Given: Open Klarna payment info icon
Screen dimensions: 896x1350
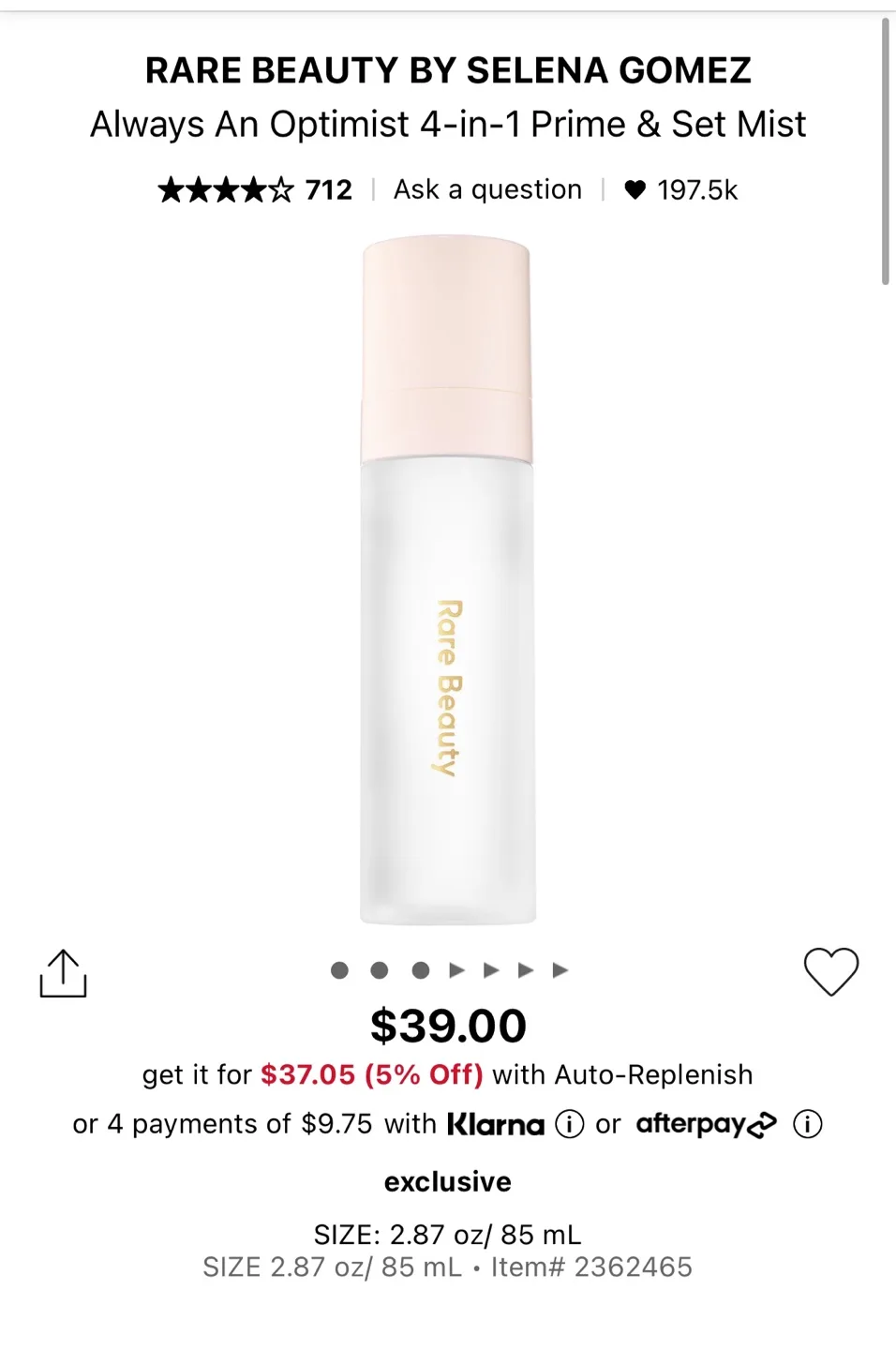Looking at the screenshot, I should pyautogui.click(x=569, y=1123).
